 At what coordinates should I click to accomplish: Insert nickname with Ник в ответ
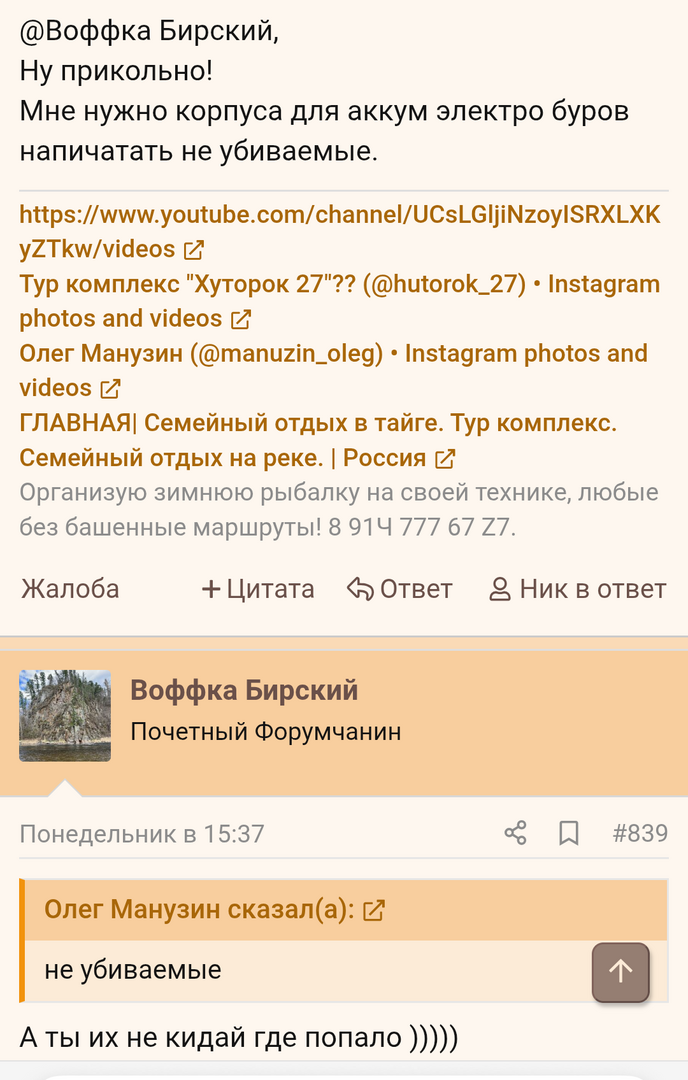(577, 589)
